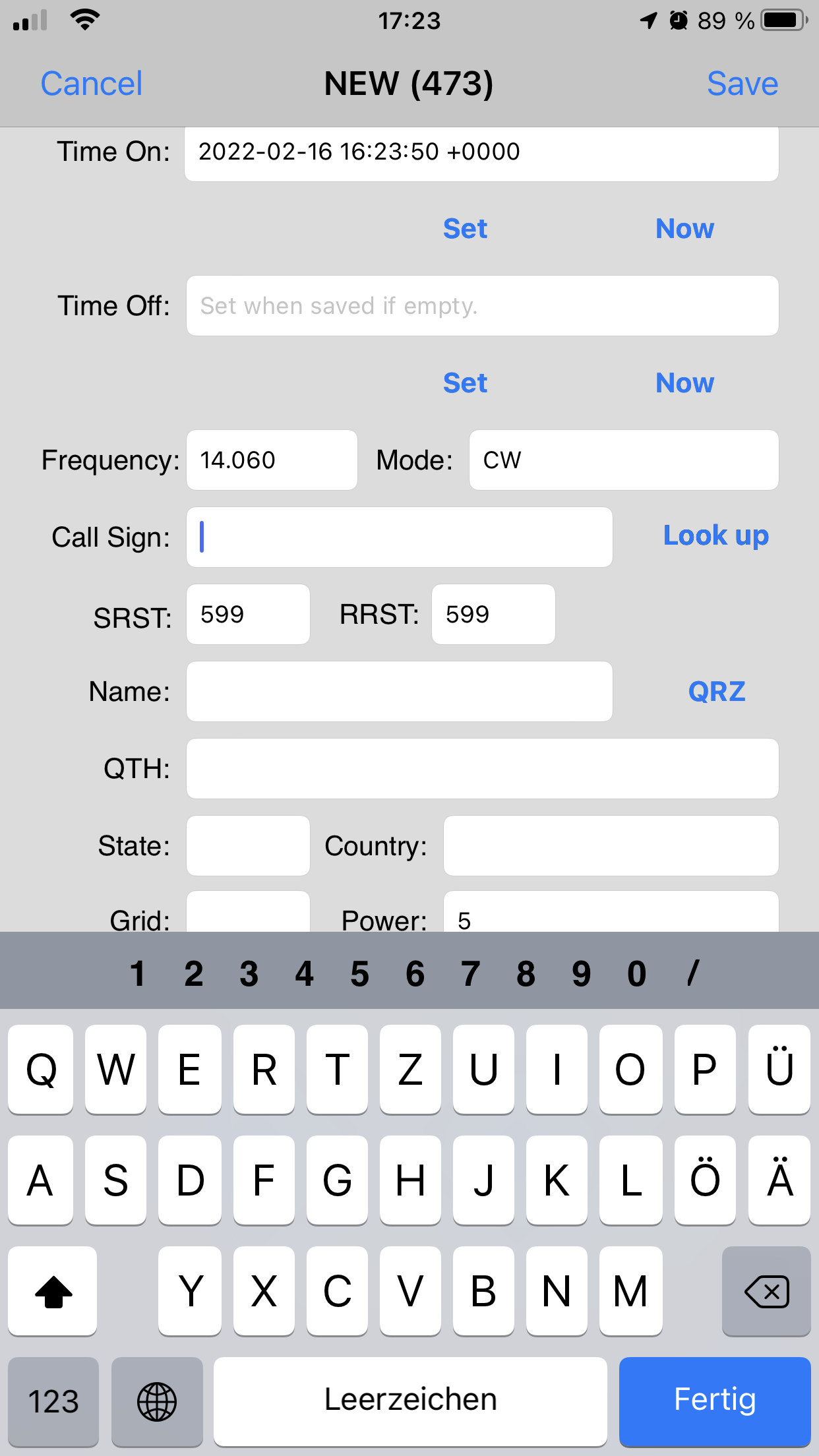
Task: Look up the call sign
Action: (x=716, y=536)
